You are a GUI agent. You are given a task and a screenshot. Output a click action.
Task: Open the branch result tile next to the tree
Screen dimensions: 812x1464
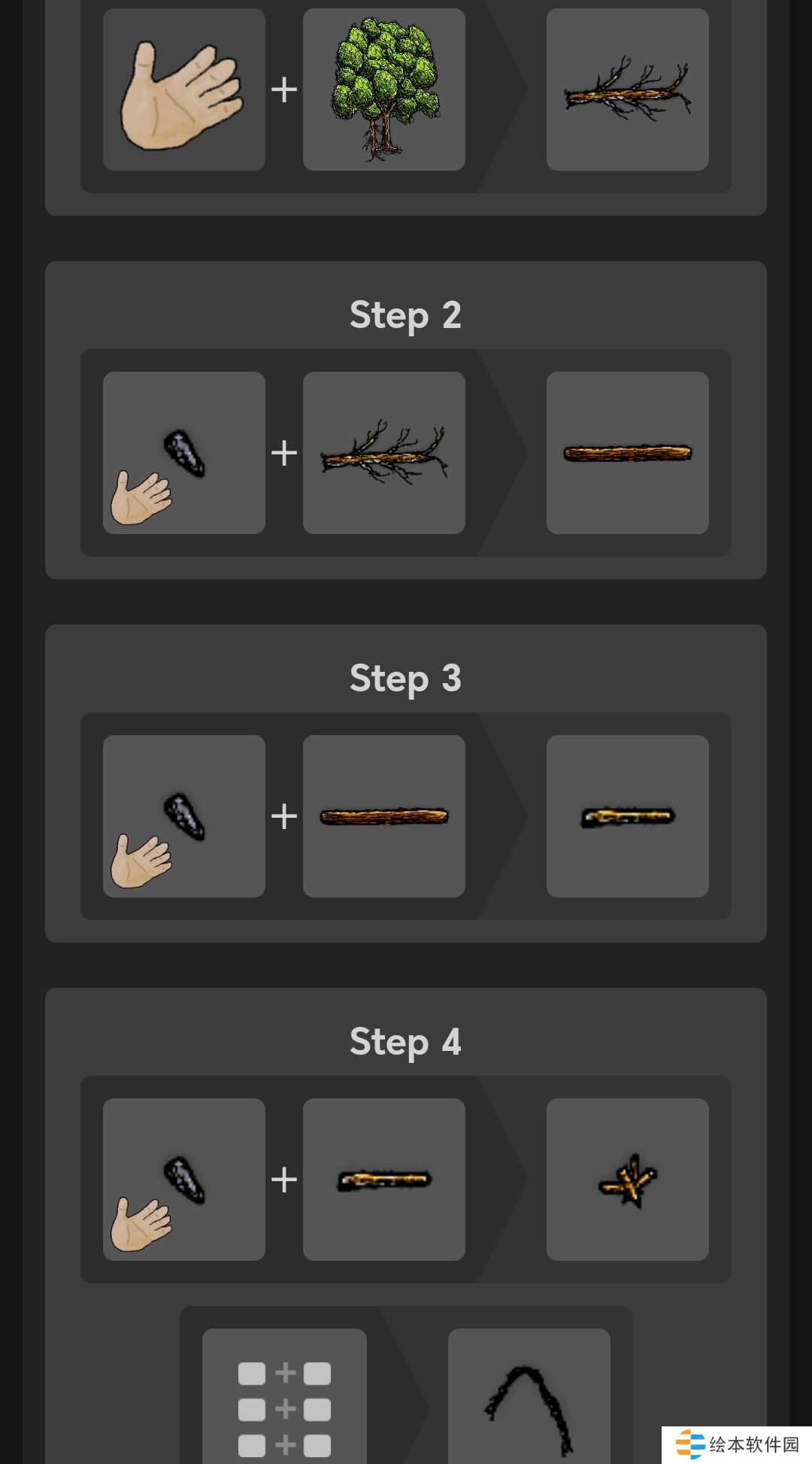pyautogui.click(x=627, y=90)
